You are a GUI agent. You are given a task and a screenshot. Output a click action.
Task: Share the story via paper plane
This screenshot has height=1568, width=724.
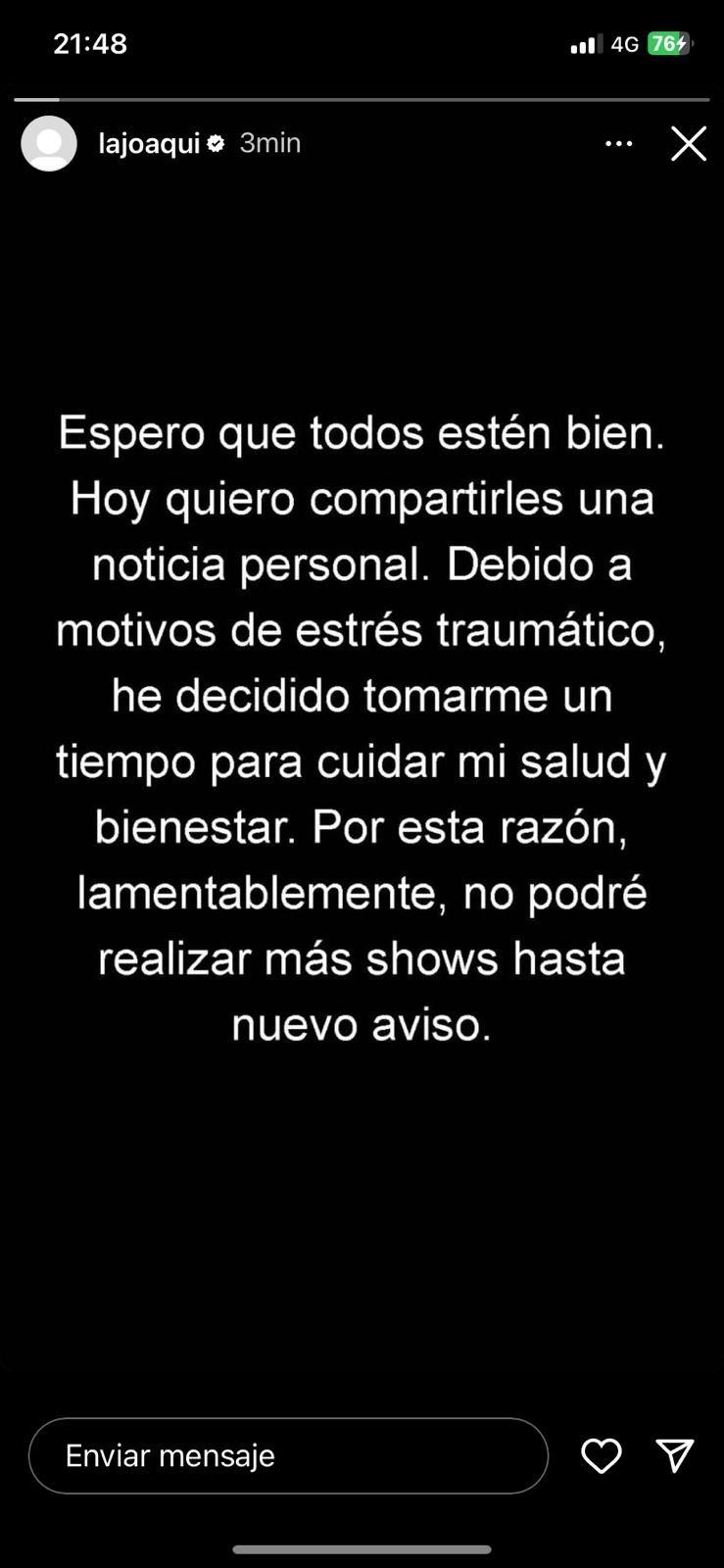675,1456
